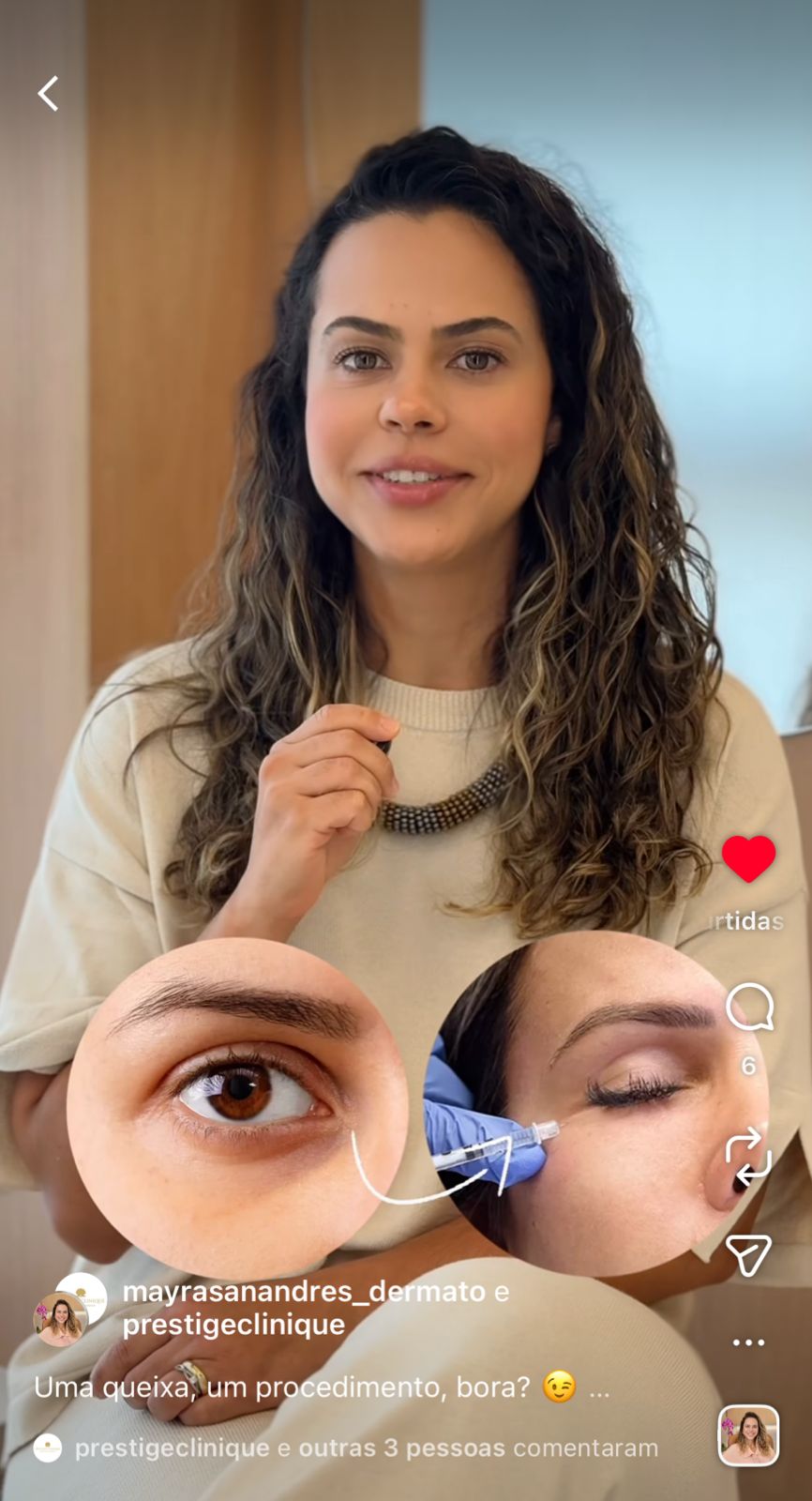This screenshot has width=812, height=1501.
Task: Go back using the top arrow
Action: click(x=49, y=94)
